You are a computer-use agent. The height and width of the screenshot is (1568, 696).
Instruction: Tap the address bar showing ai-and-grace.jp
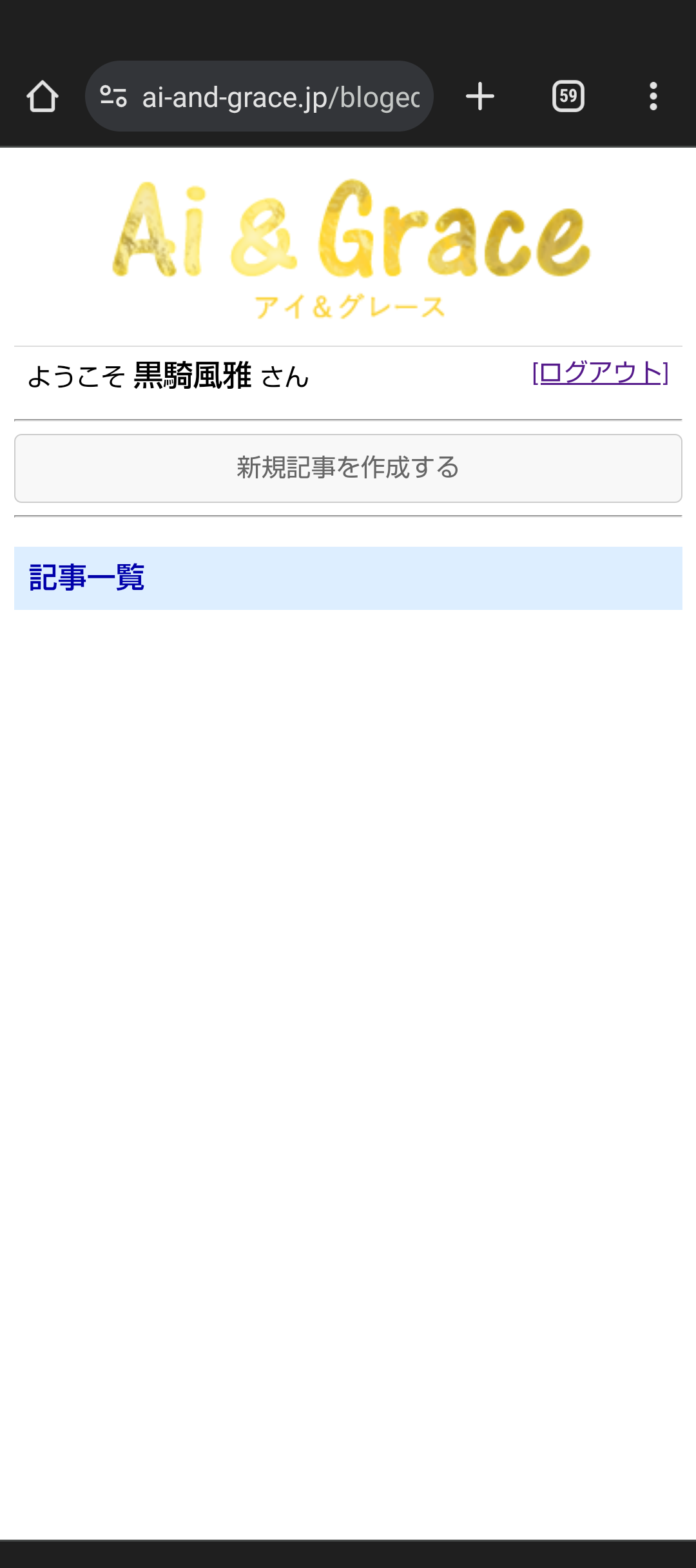click(281, 97)
